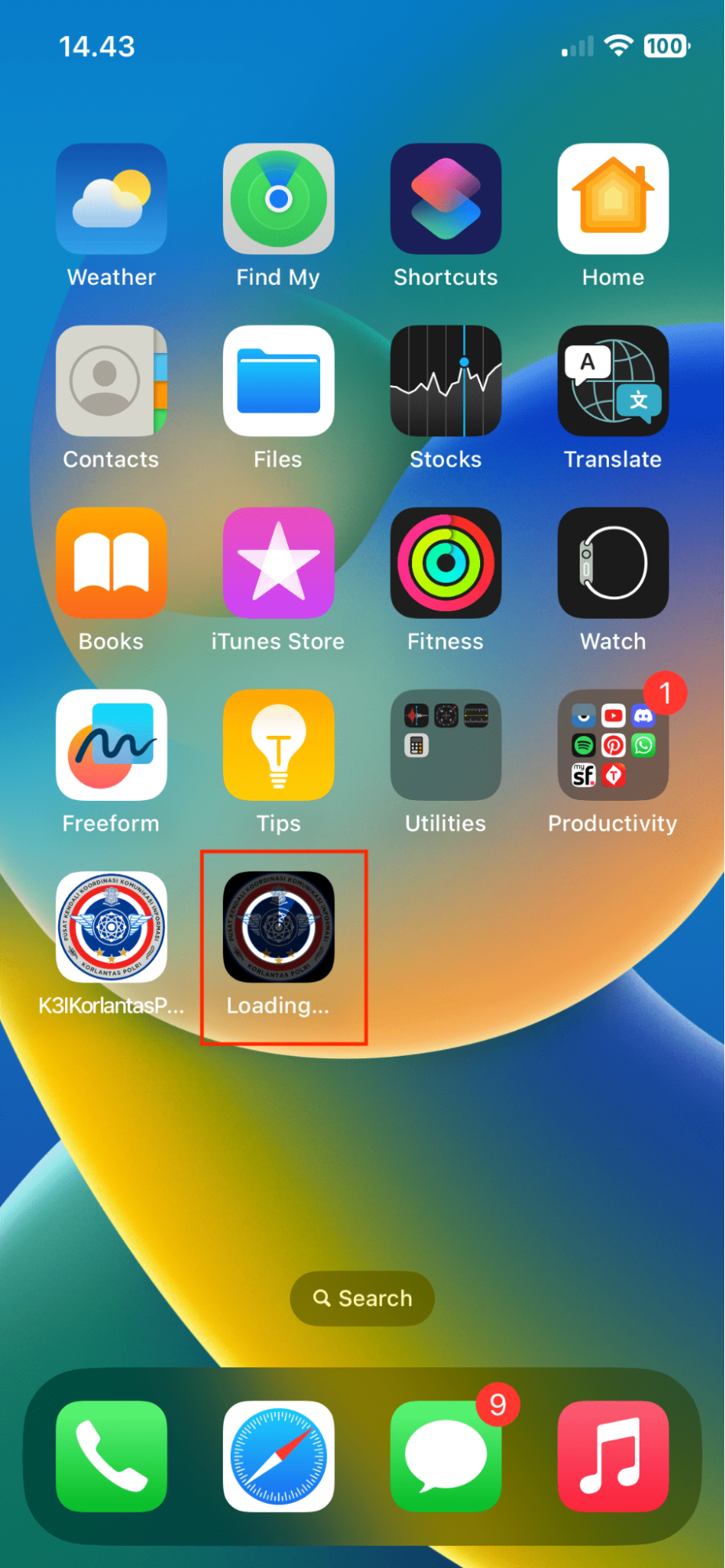Open Stocks
The width and height of the screenshot is (725, 1568).
tap(446, 380)
